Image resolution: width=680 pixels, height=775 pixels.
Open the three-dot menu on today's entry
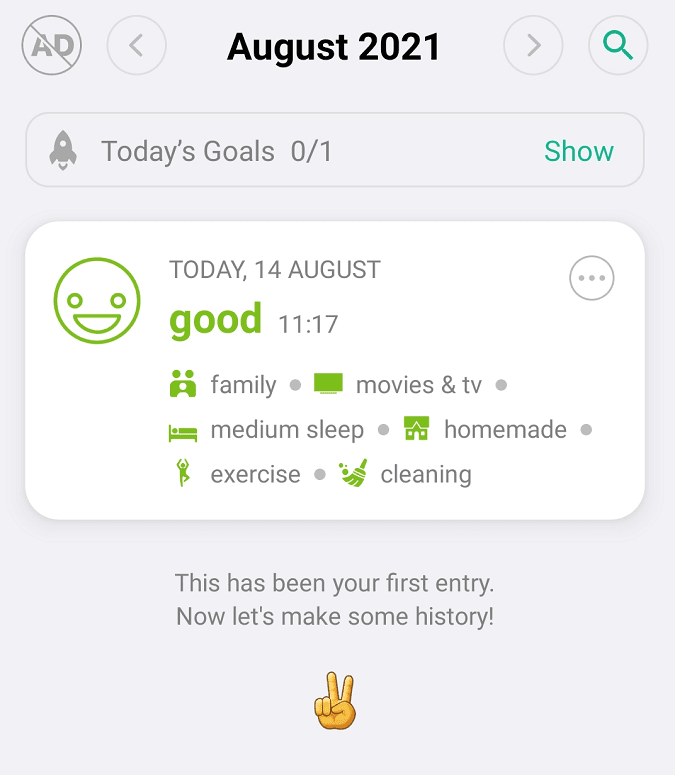[591, 279]
